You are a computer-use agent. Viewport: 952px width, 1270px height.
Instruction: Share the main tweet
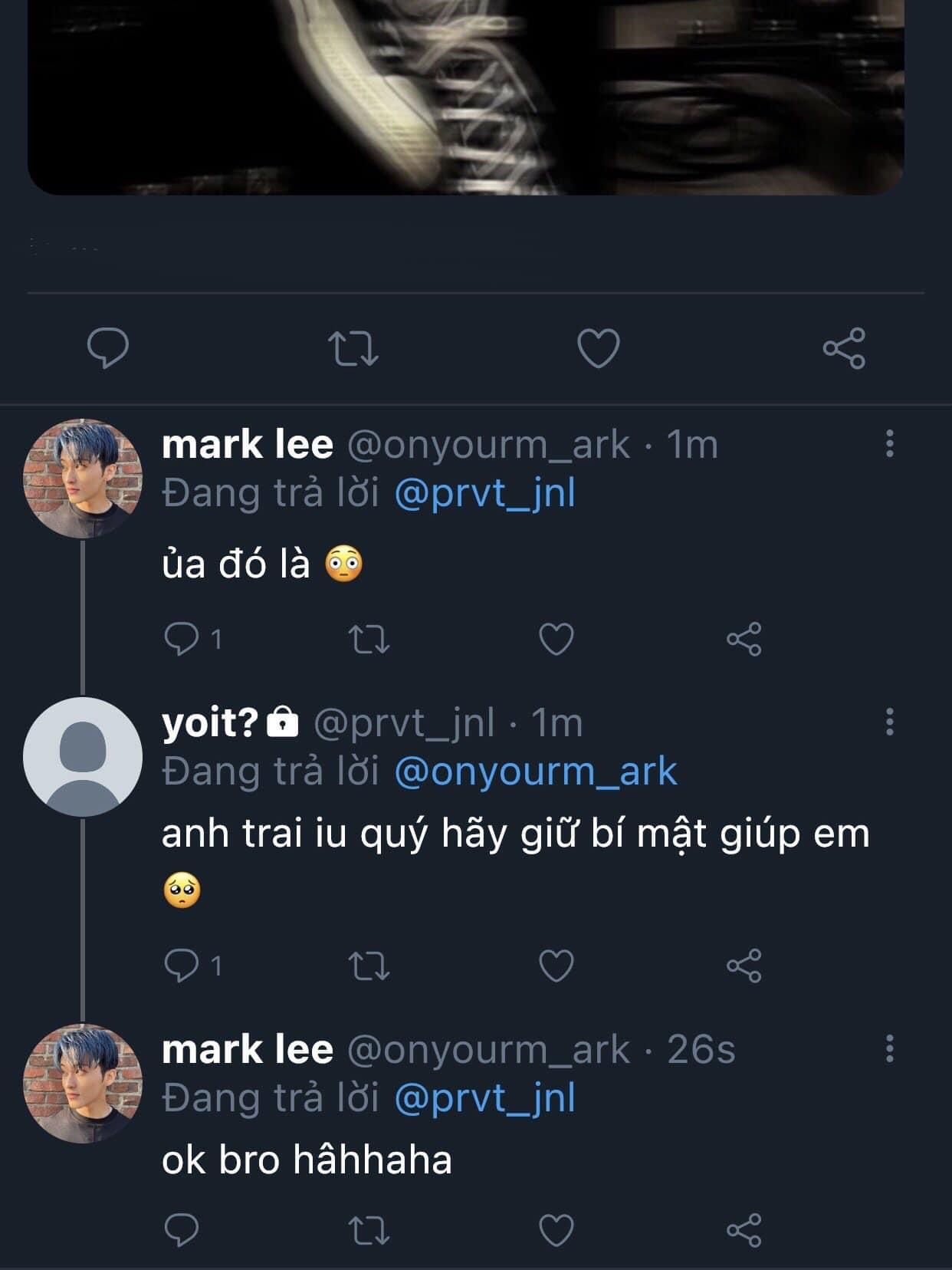(x=844, y=347)
